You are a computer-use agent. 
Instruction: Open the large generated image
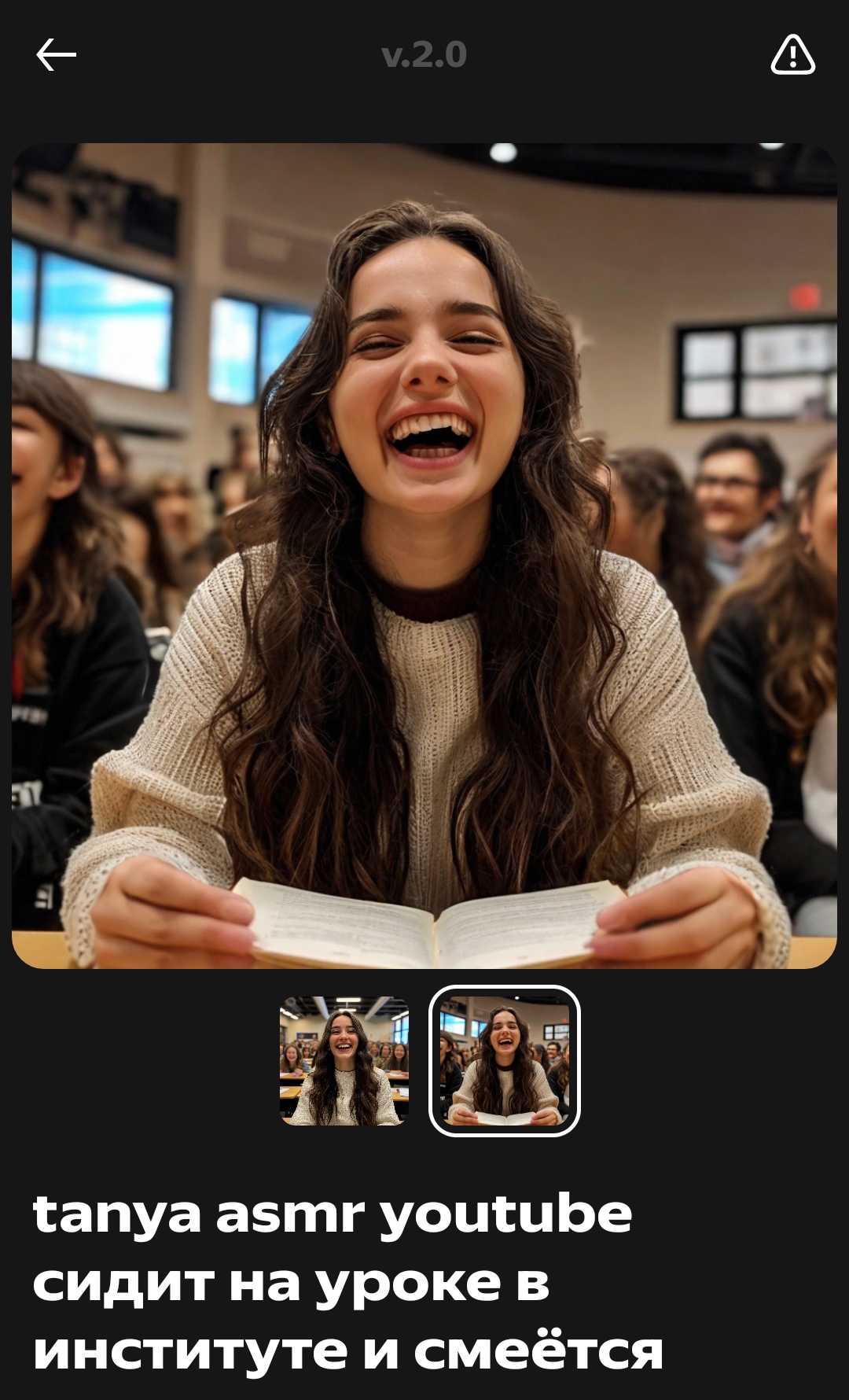point(424,555)
